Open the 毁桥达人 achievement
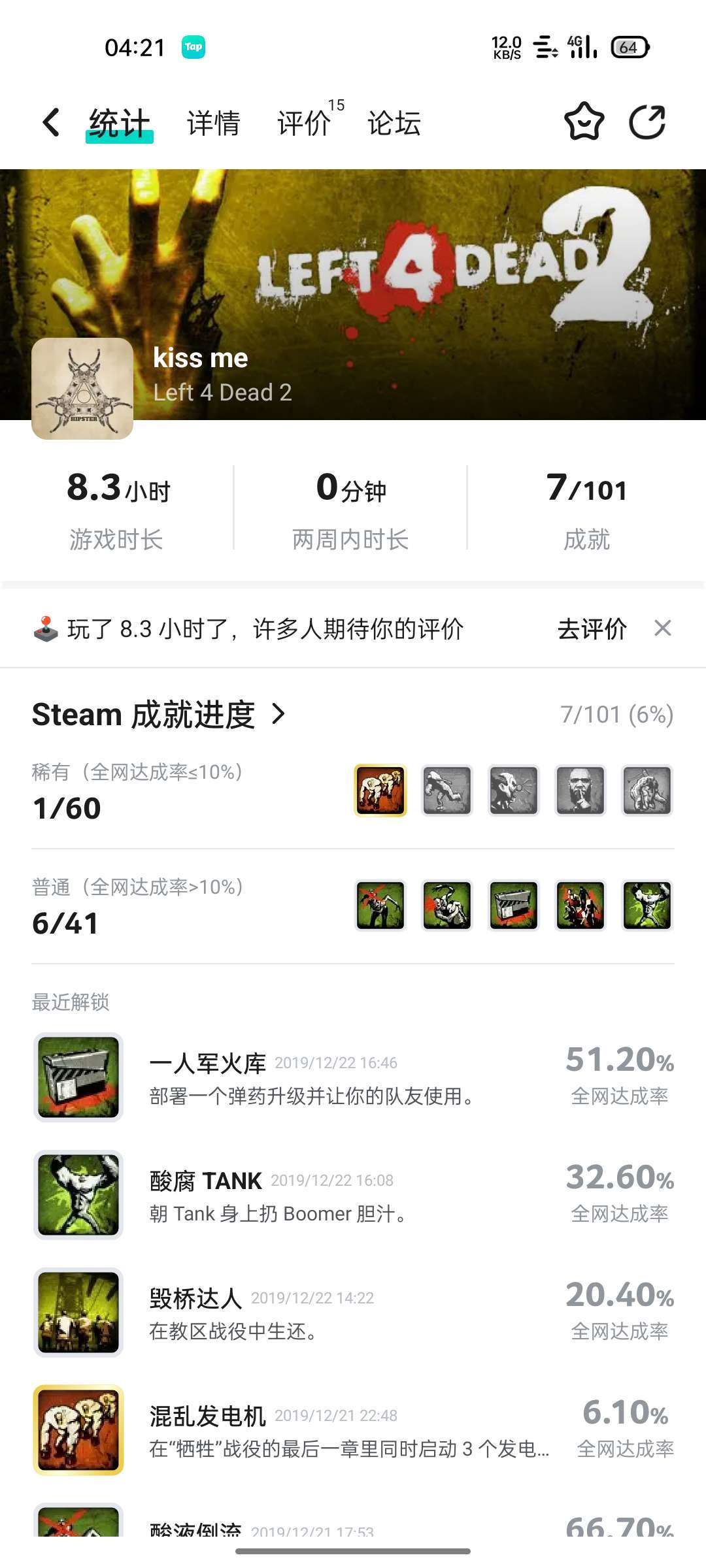The image size is (706, 1568). click(x=353, y=1312)
